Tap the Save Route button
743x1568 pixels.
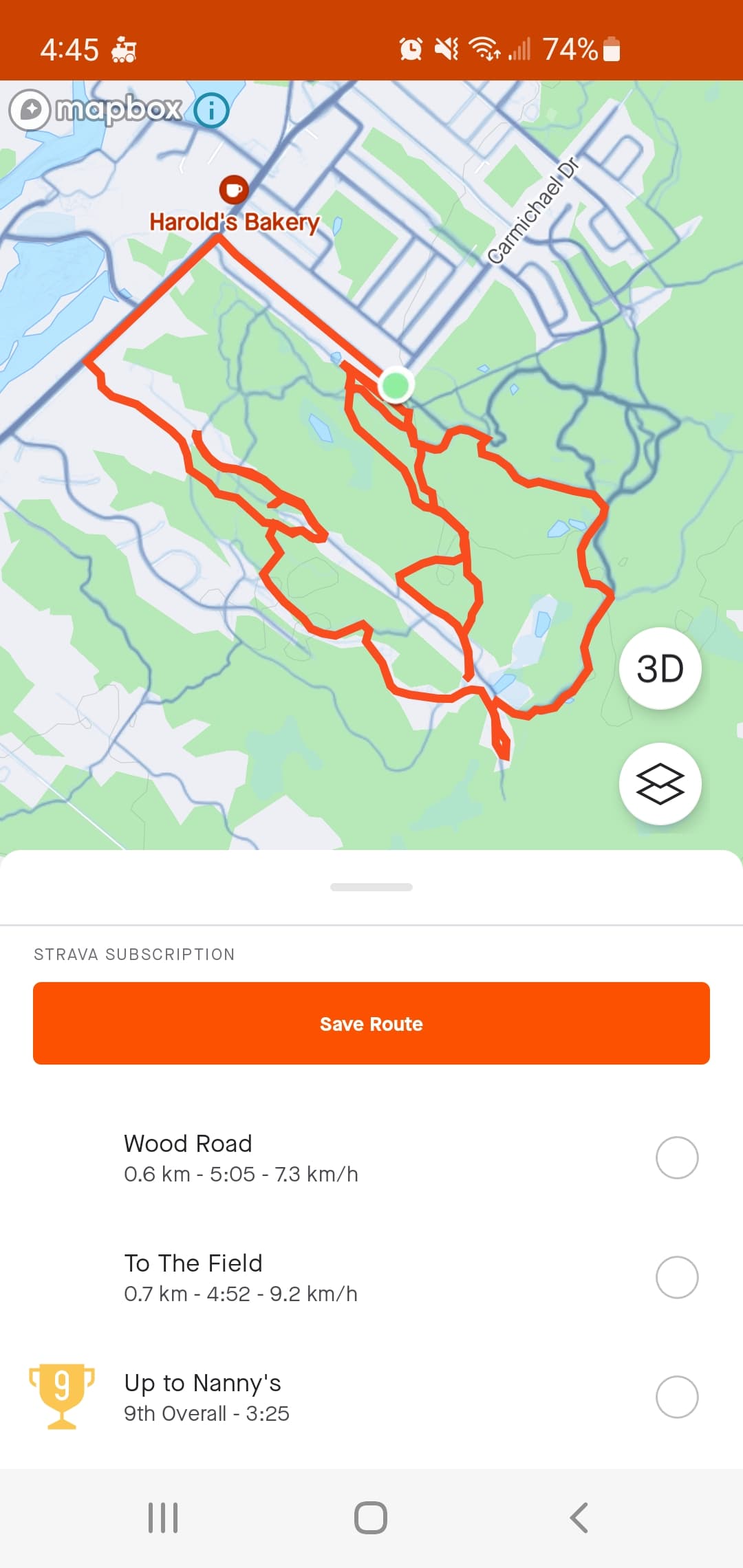(x=371, y=1023)
